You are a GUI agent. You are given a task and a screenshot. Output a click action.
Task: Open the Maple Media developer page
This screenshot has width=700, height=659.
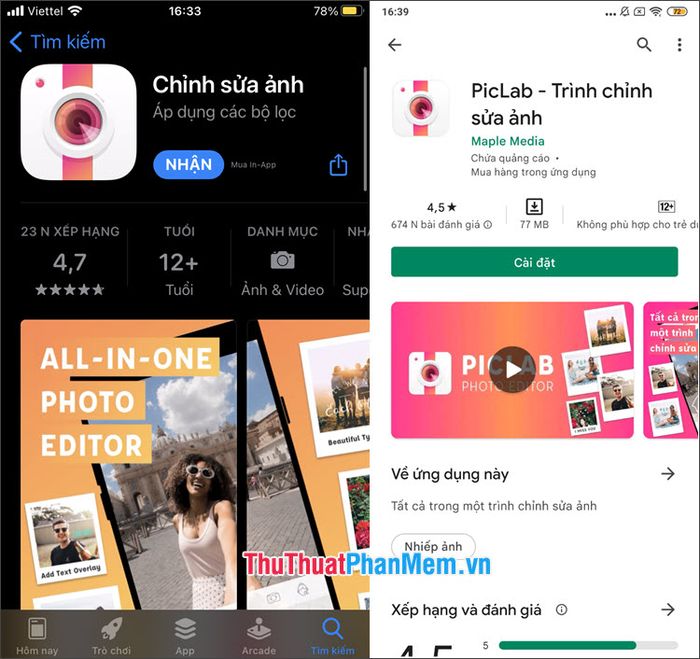point(507,141)
